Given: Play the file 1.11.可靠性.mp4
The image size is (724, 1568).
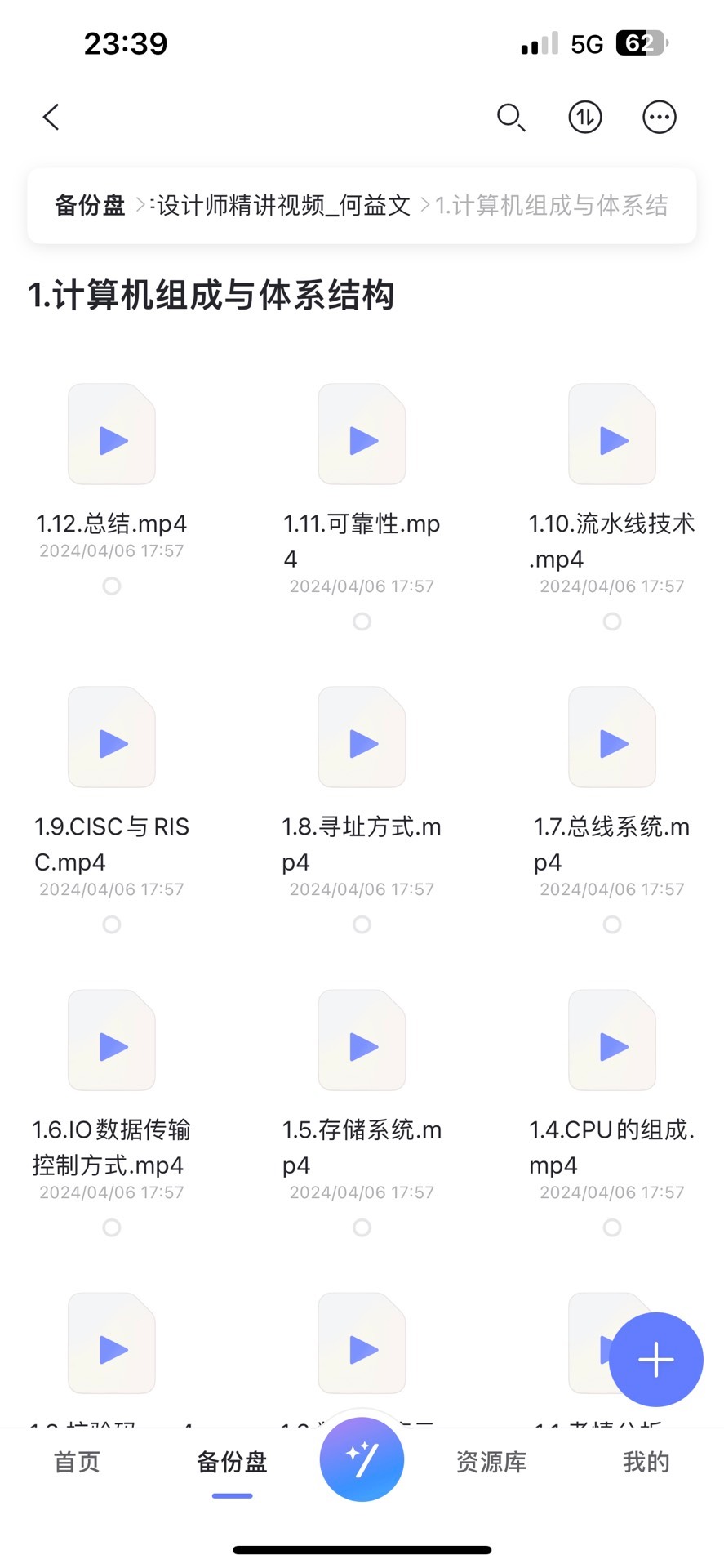Looking at the screenshot, I should click(362, 434).
